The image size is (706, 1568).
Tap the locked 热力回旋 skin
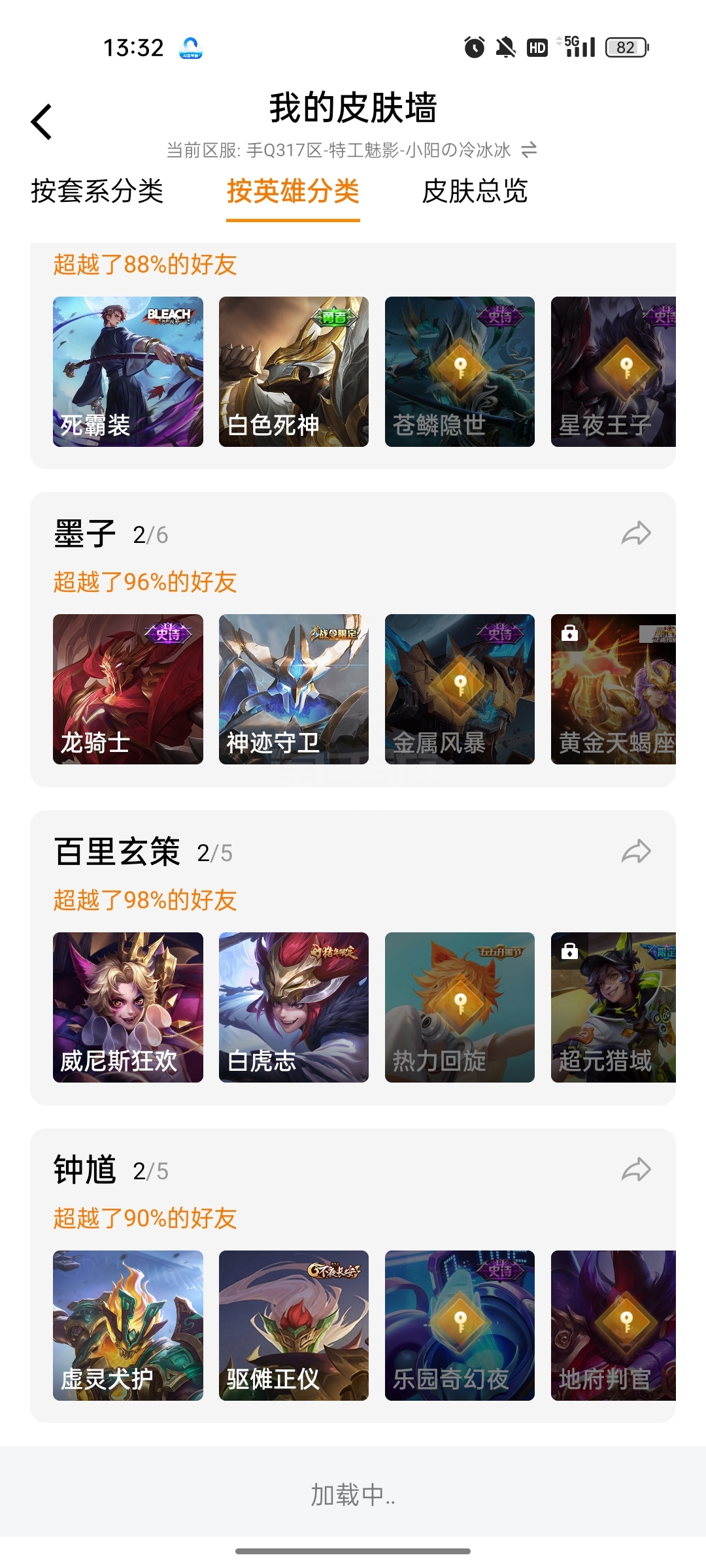(460, 1007)
